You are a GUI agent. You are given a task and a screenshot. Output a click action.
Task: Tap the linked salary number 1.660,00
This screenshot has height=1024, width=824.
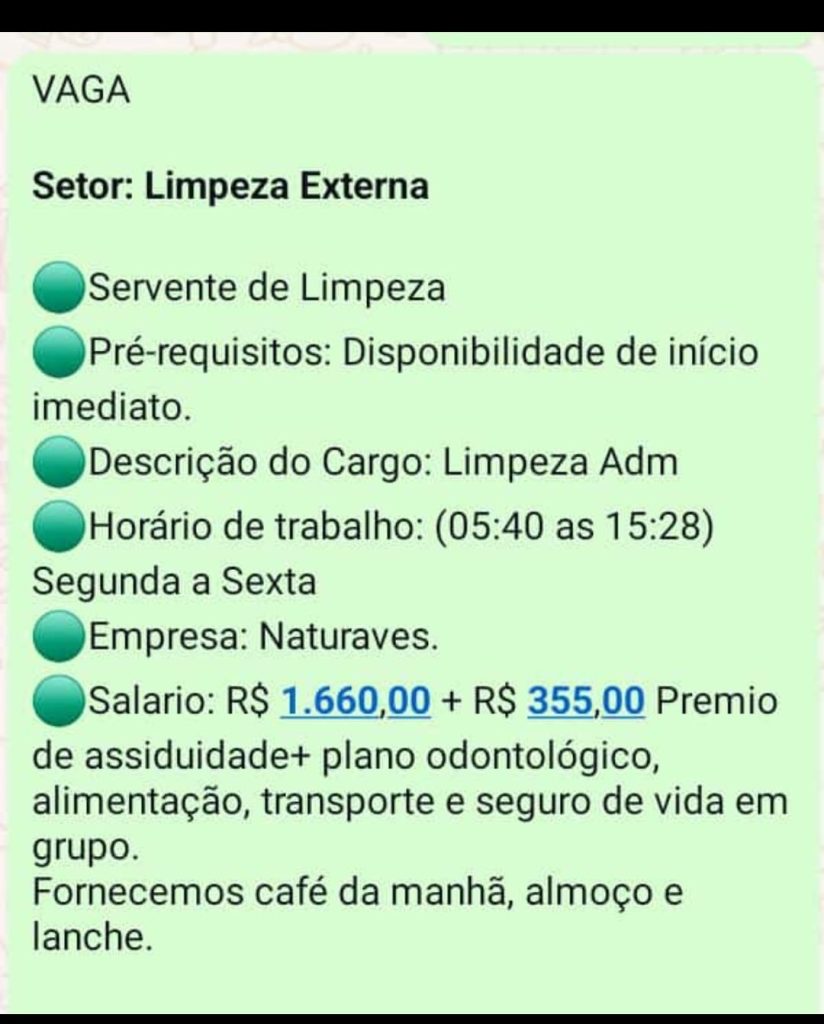tap(355, 701)
